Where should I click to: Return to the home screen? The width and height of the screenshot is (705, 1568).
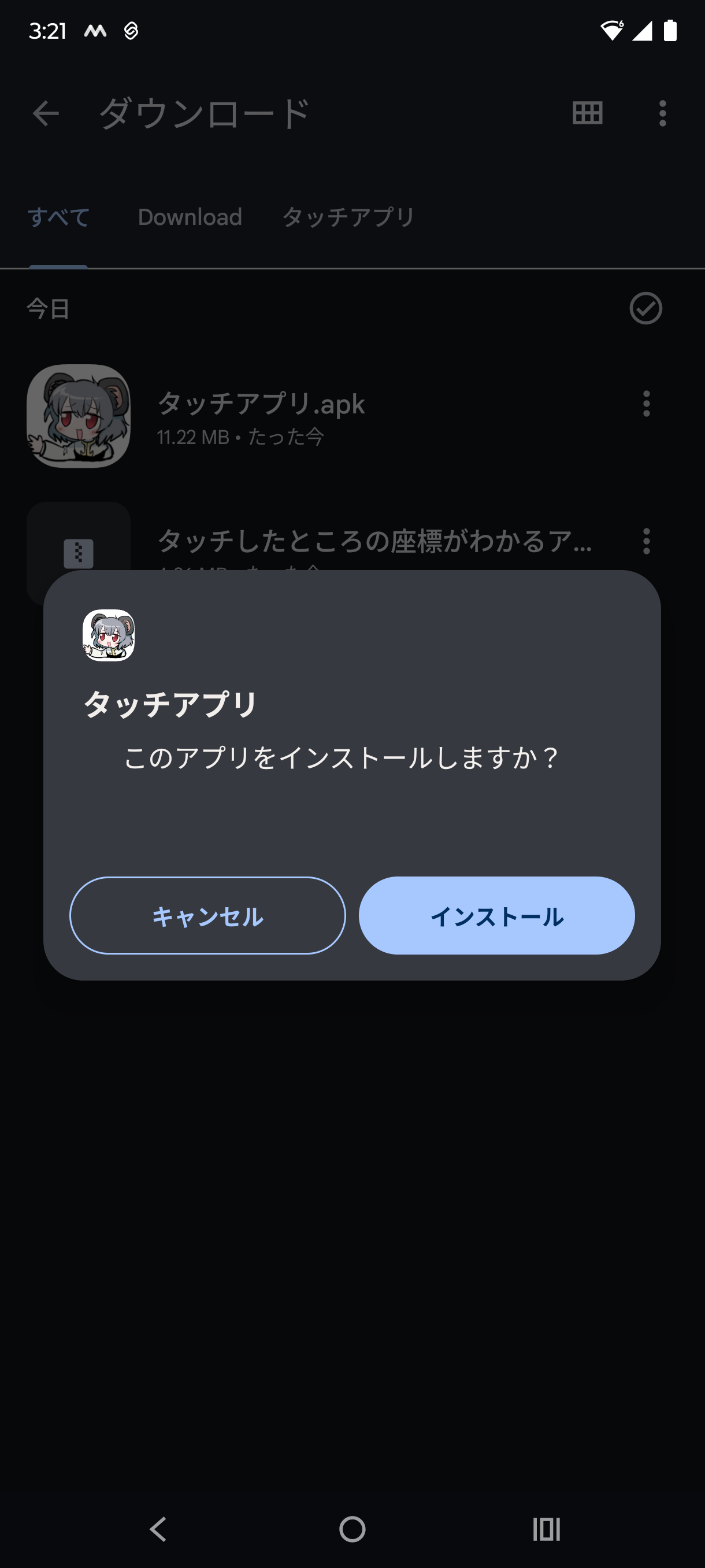click(x=352, y=1529)
